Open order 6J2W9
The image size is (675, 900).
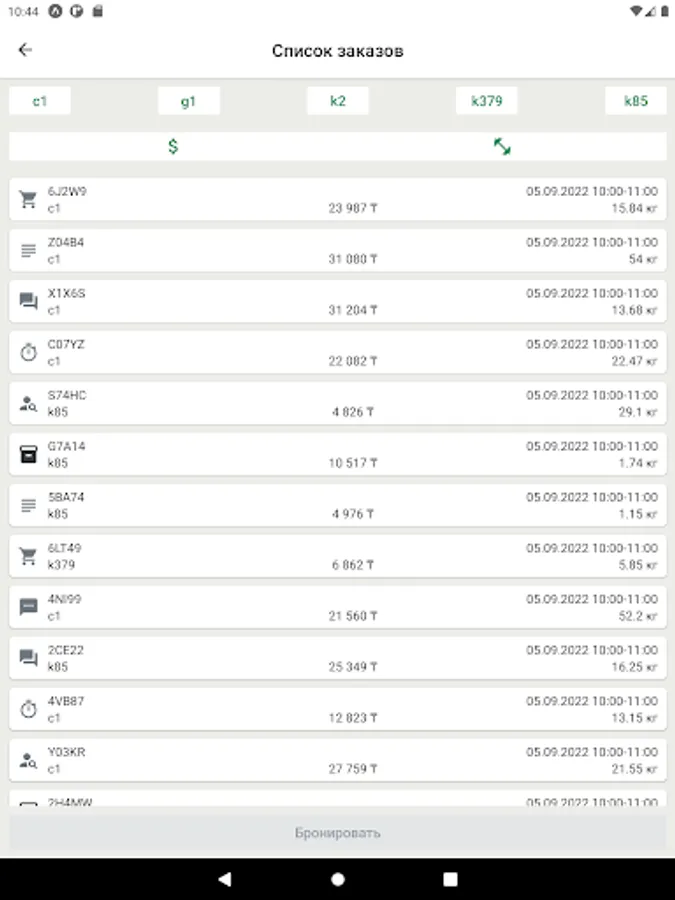pos(337,199)
